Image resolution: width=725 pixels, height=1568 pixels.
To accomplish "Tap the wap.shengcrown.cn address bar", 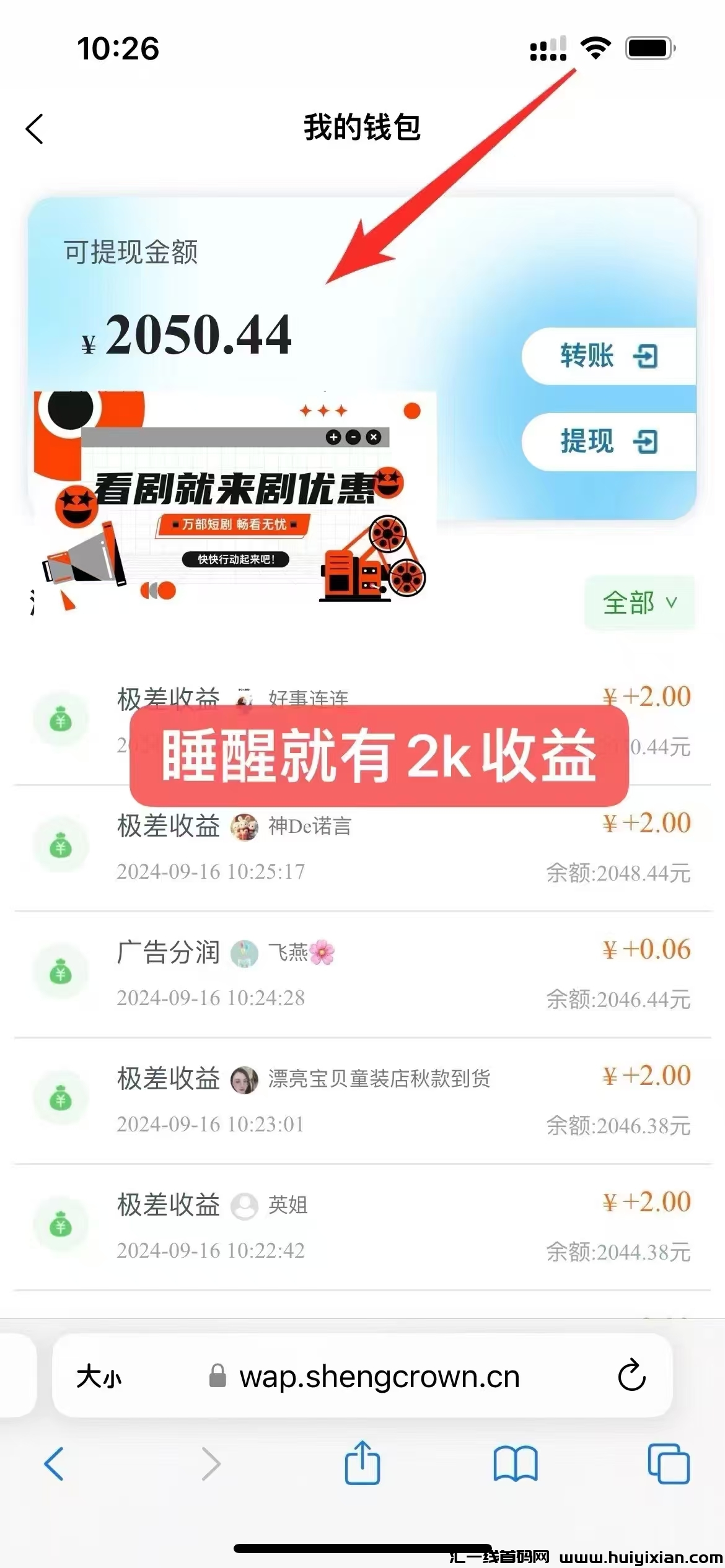I will point(378,1377).
